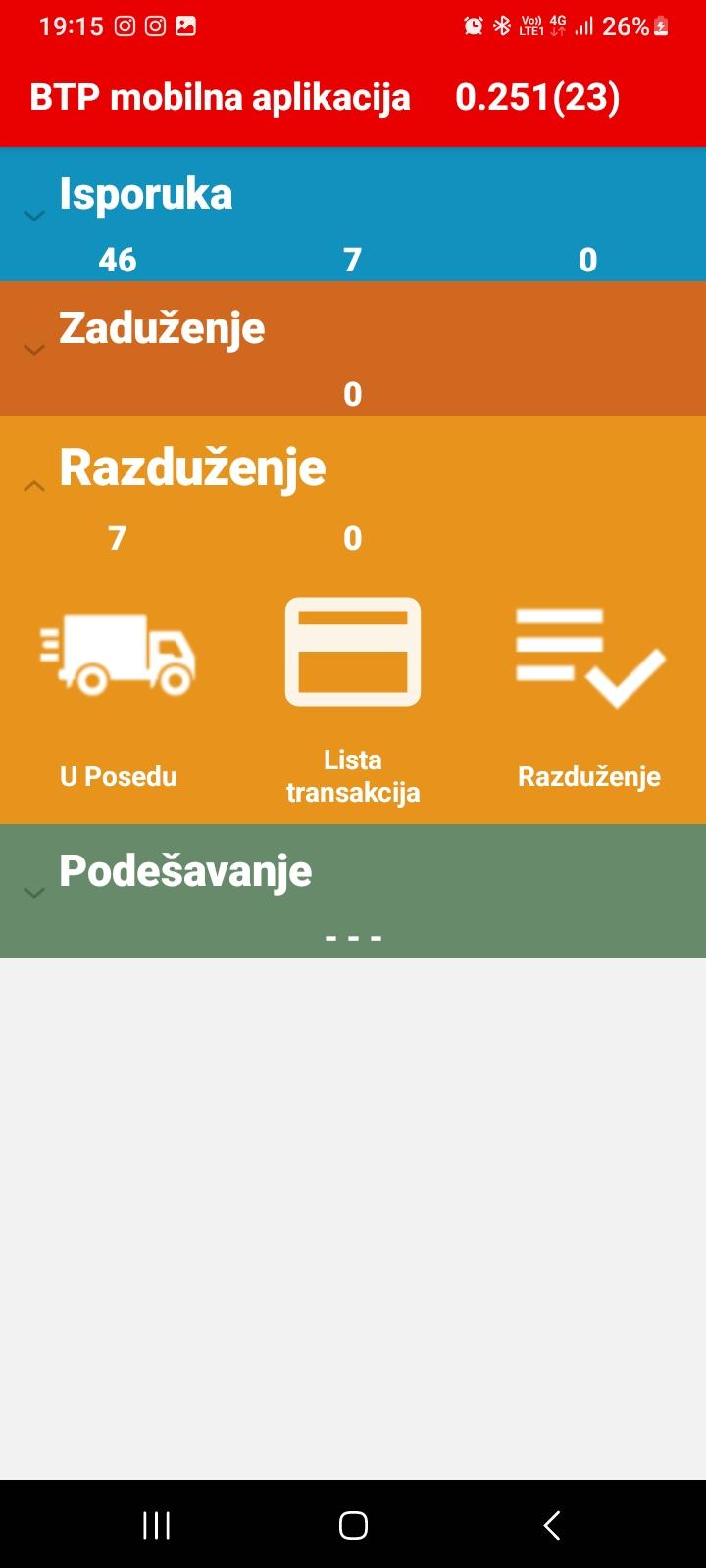Open recent apps from navigation bar
The width and height of the screenshot is (706, 1568).
[x=157, y=1525]
